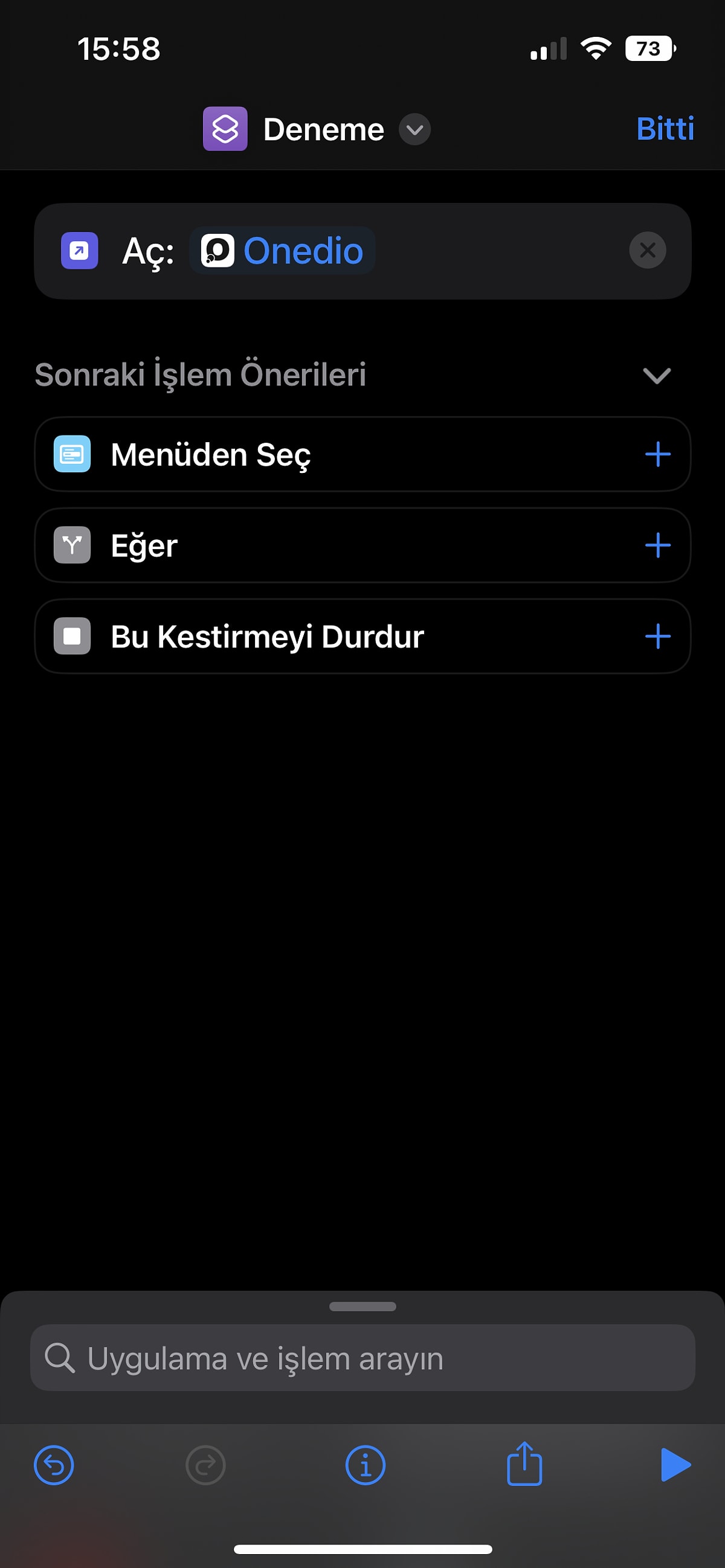Viewport: 725px width, 1568px height.
Task: Click the Deneme shortcut icon at top
Action: click(225, 129)
